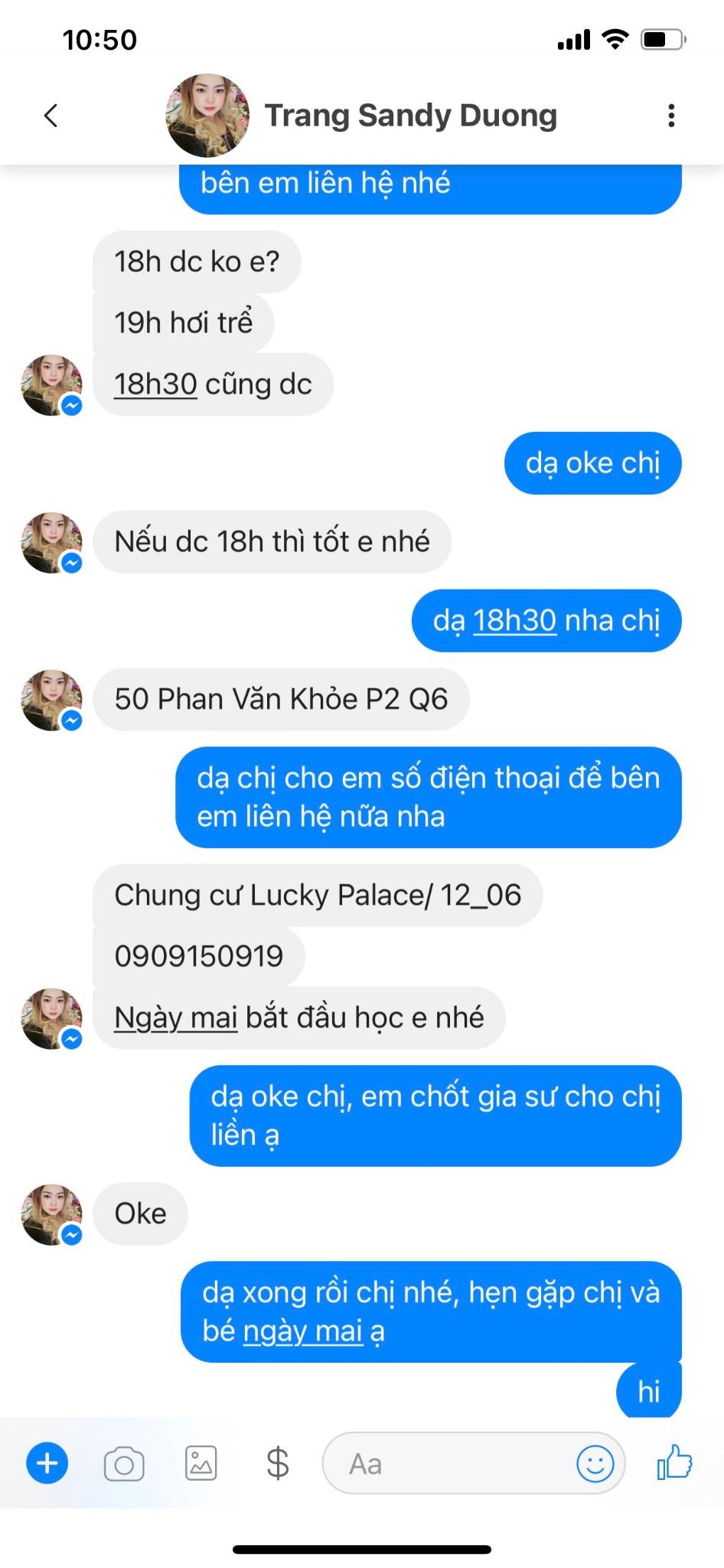Screen dimensions: 724x1568
Task: Tap 'Ngày mai' link in 'bắt đầu học' message
Action: 176,1018
